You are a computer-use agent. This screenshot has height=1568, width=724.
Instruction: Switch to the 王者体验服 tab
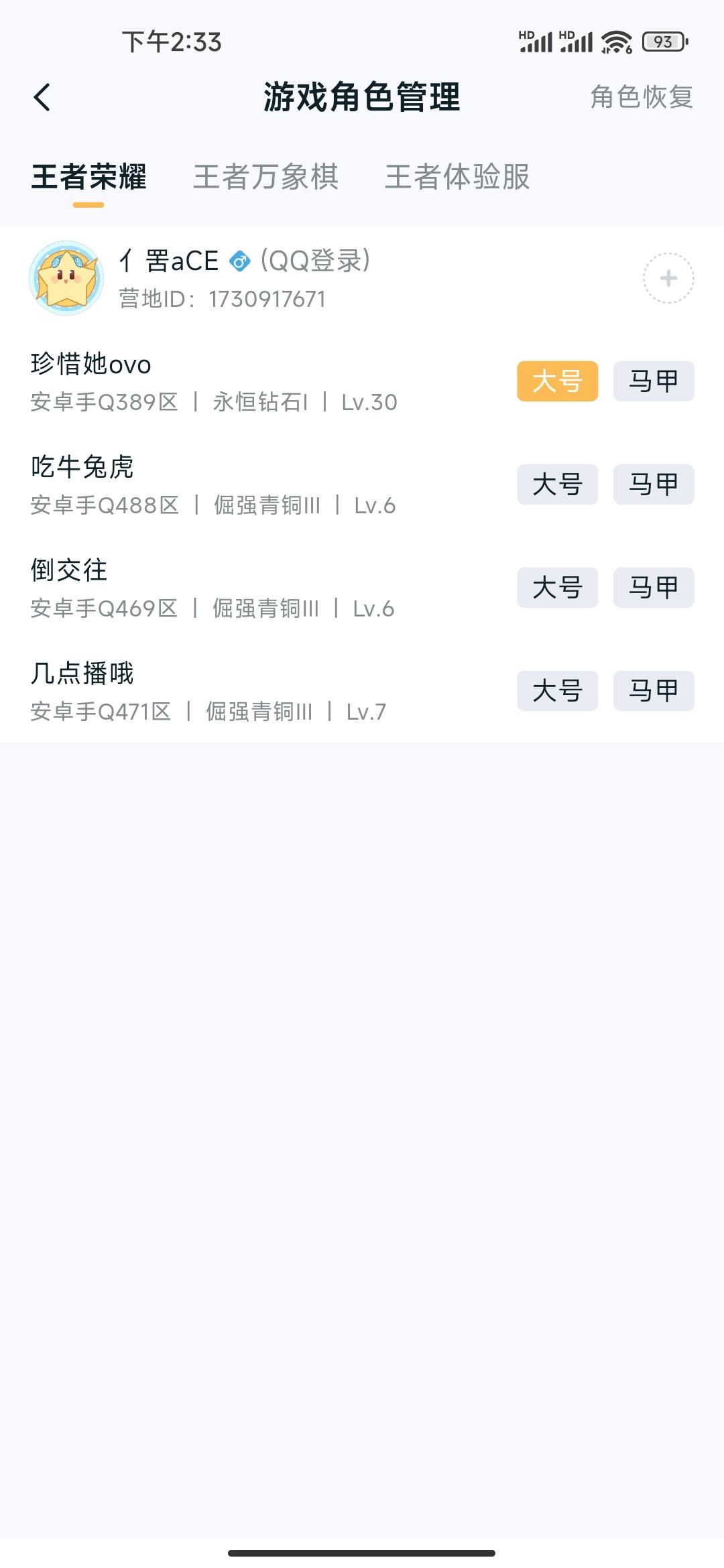click(x=457, y=177)
